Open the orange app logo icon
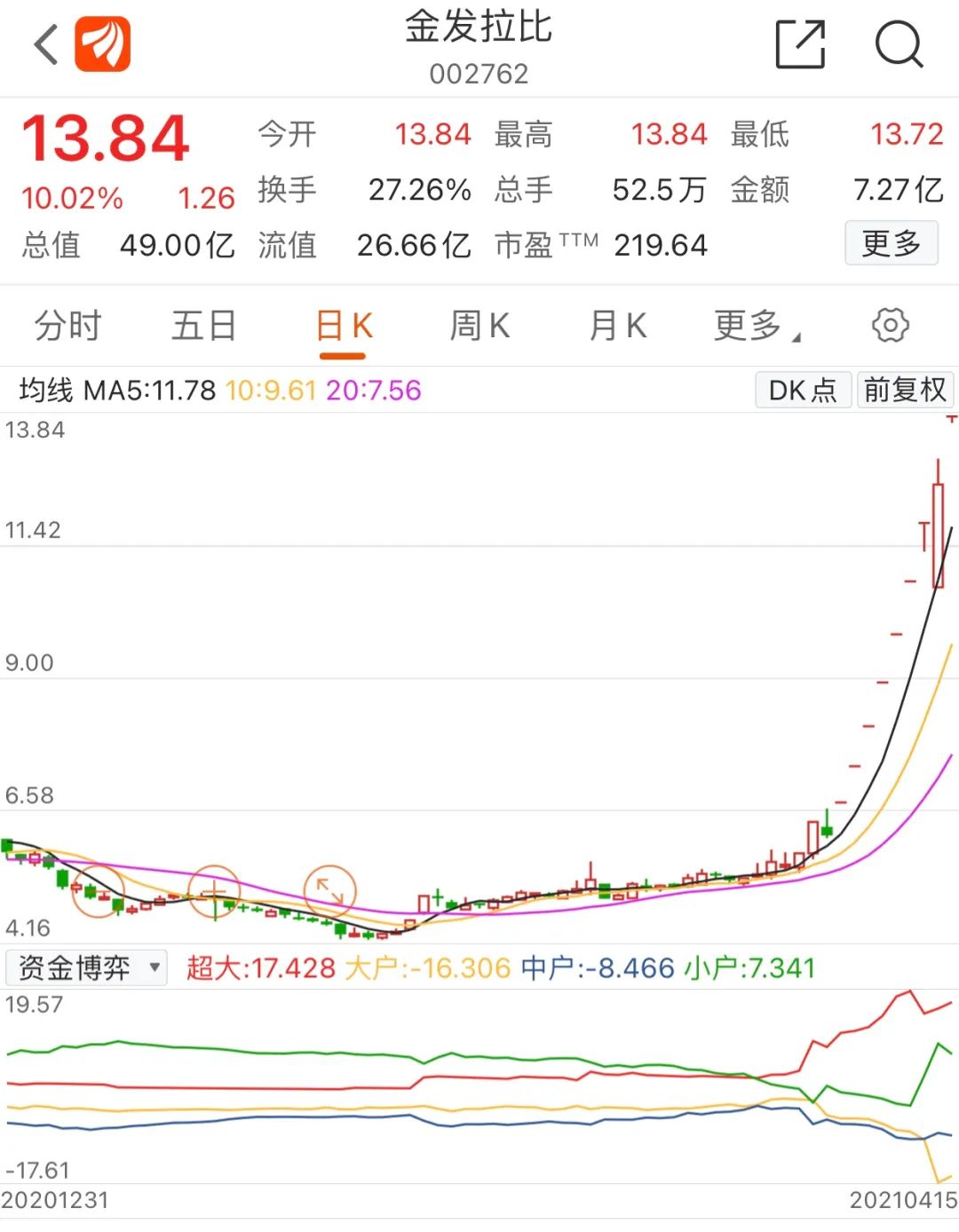959x1232 pixels. point(102,44)
